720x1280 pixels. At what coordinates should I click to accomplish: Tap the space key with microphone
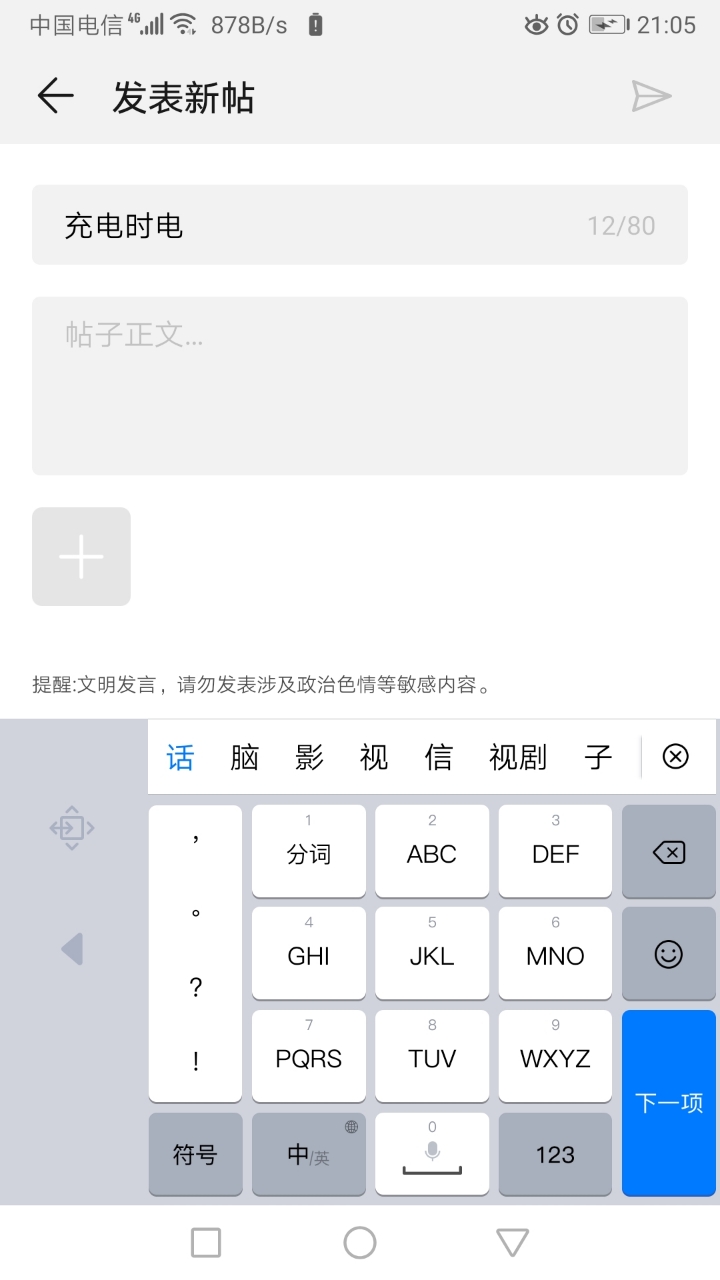pyautogui.click(x=432, y=1154)
